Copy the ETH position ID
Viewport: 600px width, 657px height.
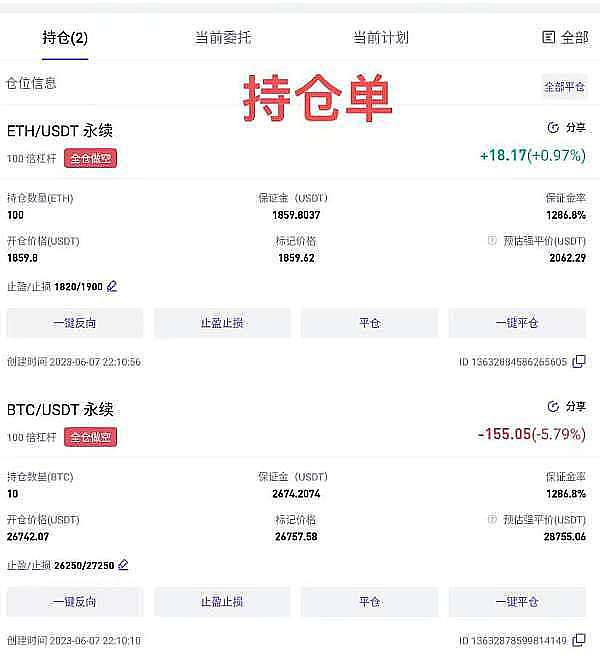pyautogui.click(x=579, y=362)
